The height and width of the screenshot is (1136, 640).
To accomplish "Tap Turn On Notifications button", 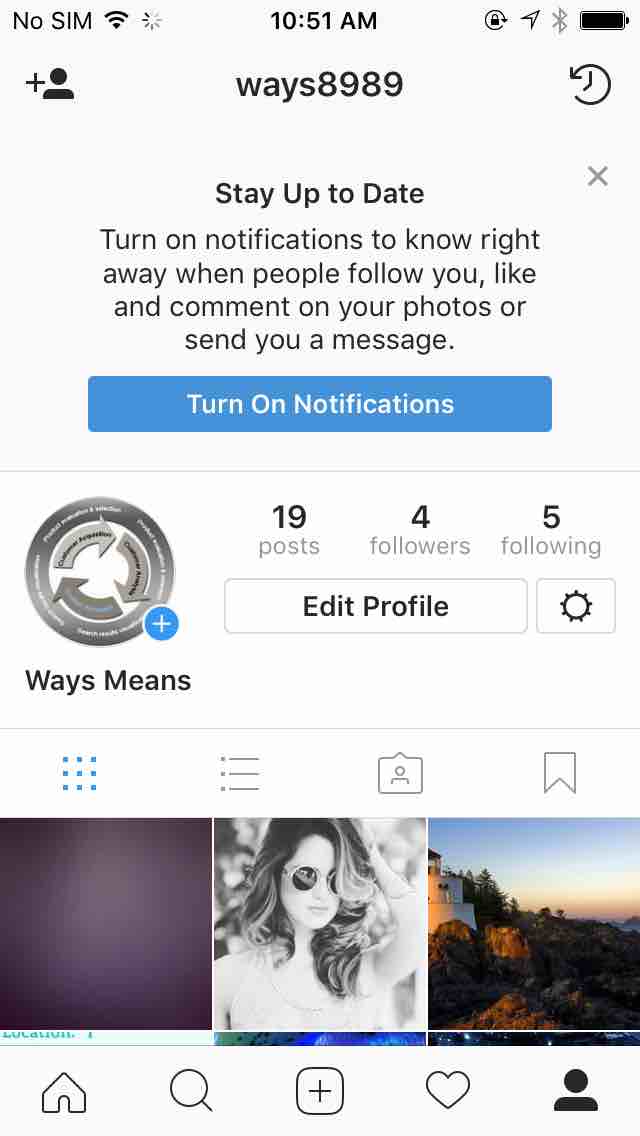I will click(320, 404).
